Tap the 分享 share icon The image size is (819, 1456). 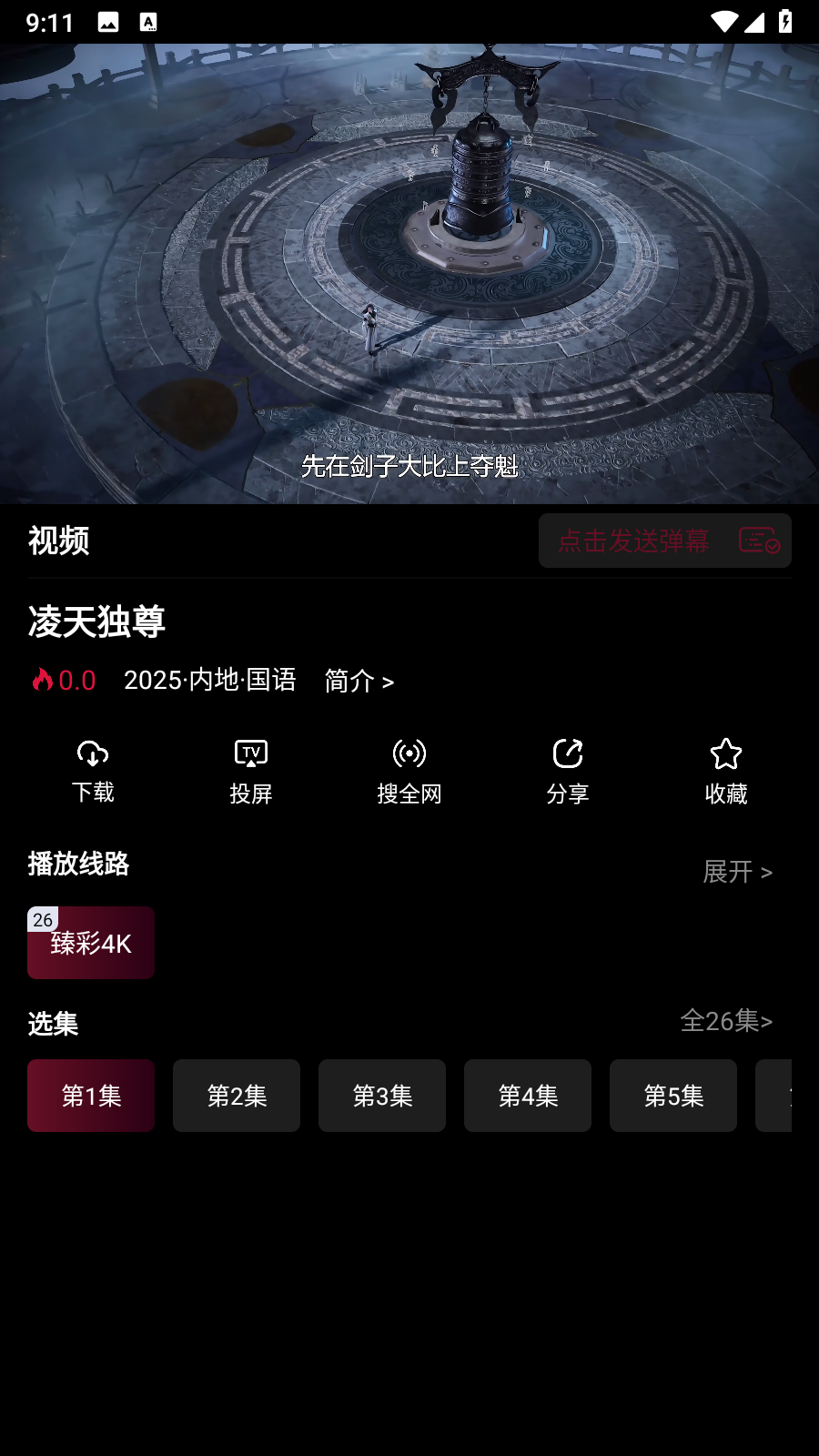pos(568,753)
